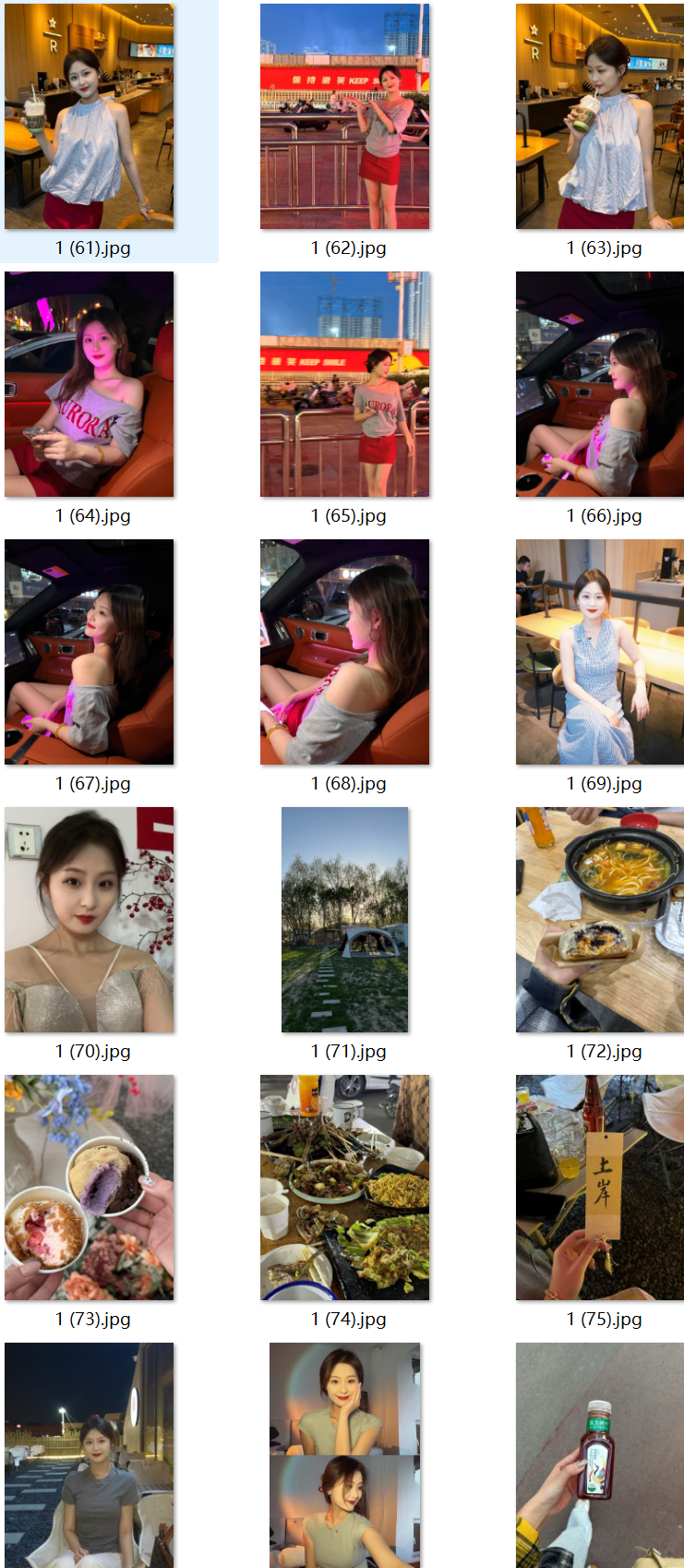Choose file 1 (65).jpg
684x1568 pixels.
(x=344, y=384)
